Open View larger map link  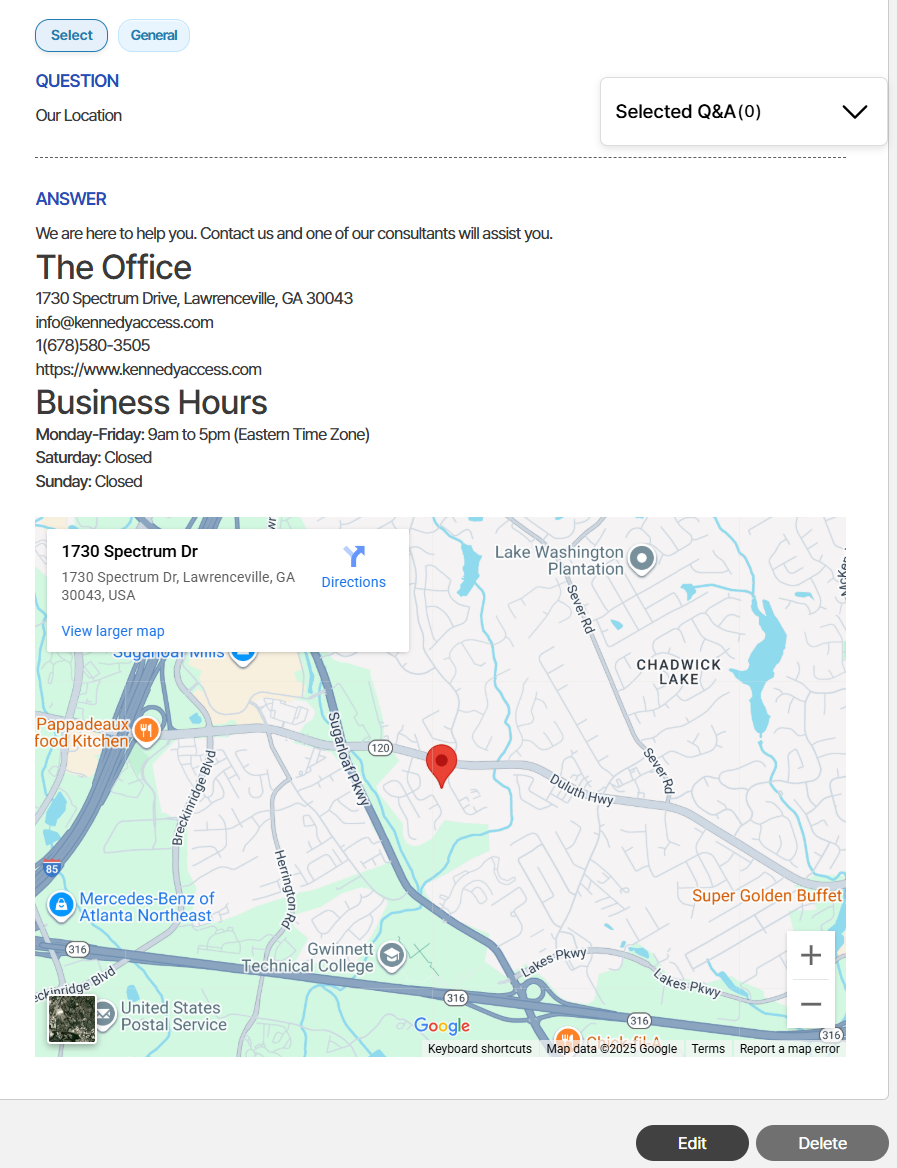point(113,631)
